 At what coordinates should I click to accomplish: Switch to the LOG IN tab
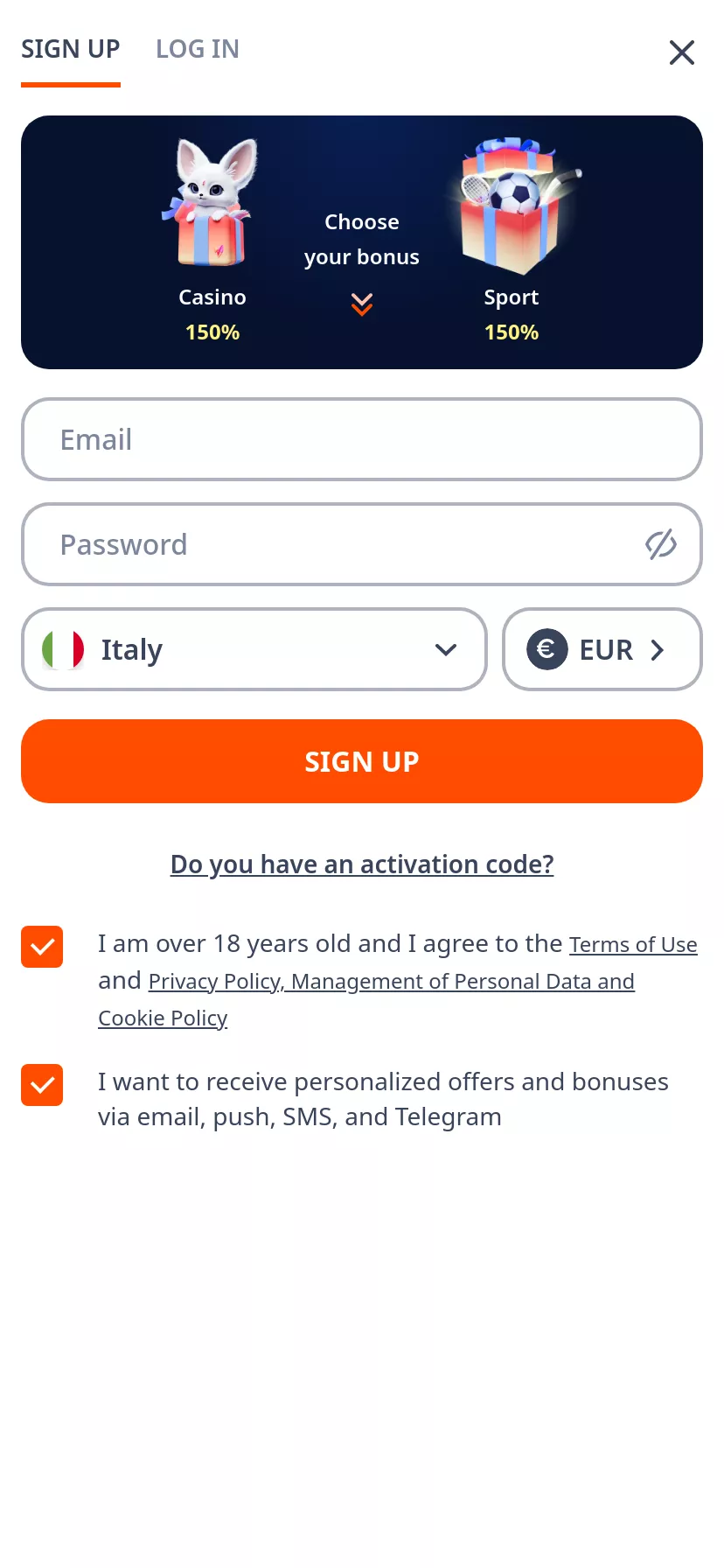coord(198,48)
